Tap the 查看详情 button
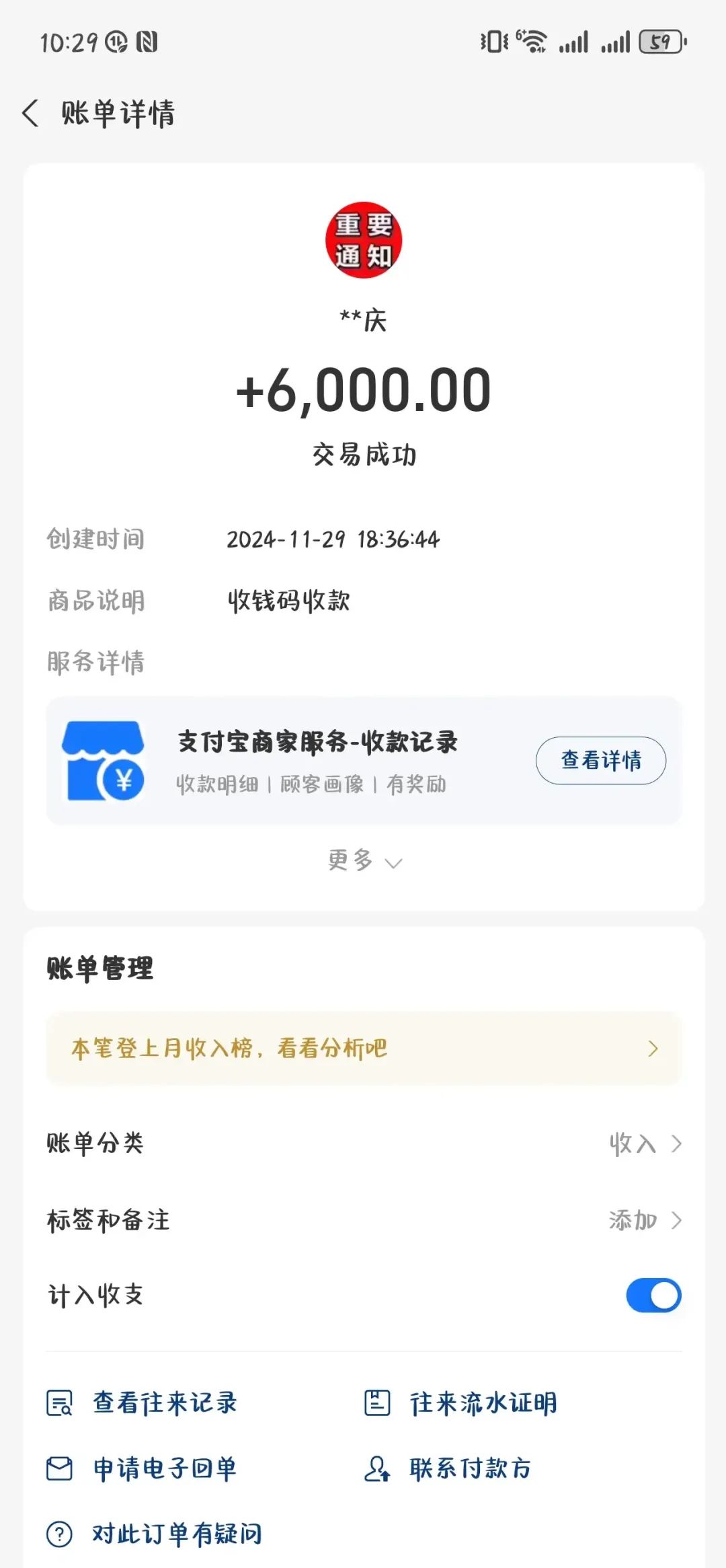726x1568 pixels. pos(600,760)
